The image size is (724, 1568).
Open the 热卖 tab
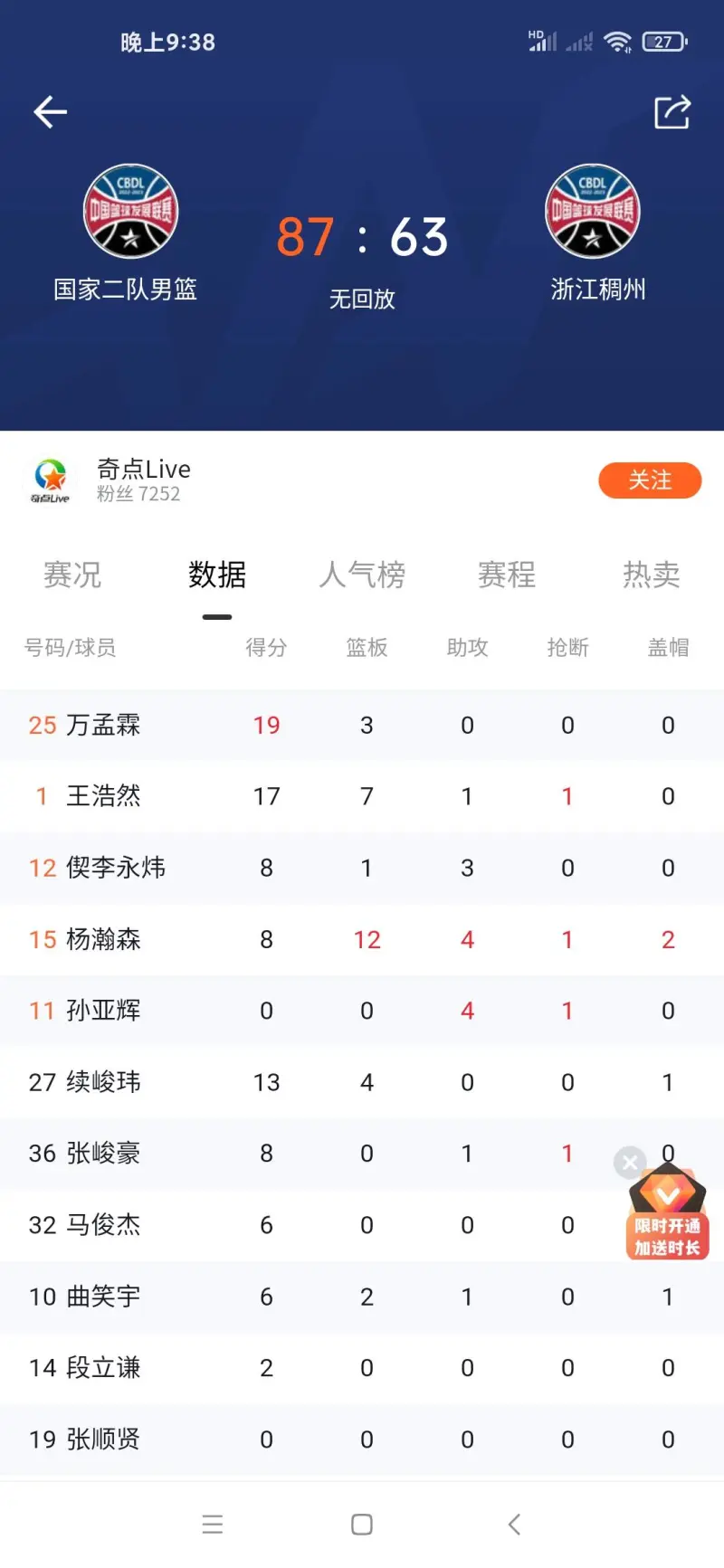(x=652, y=575)
